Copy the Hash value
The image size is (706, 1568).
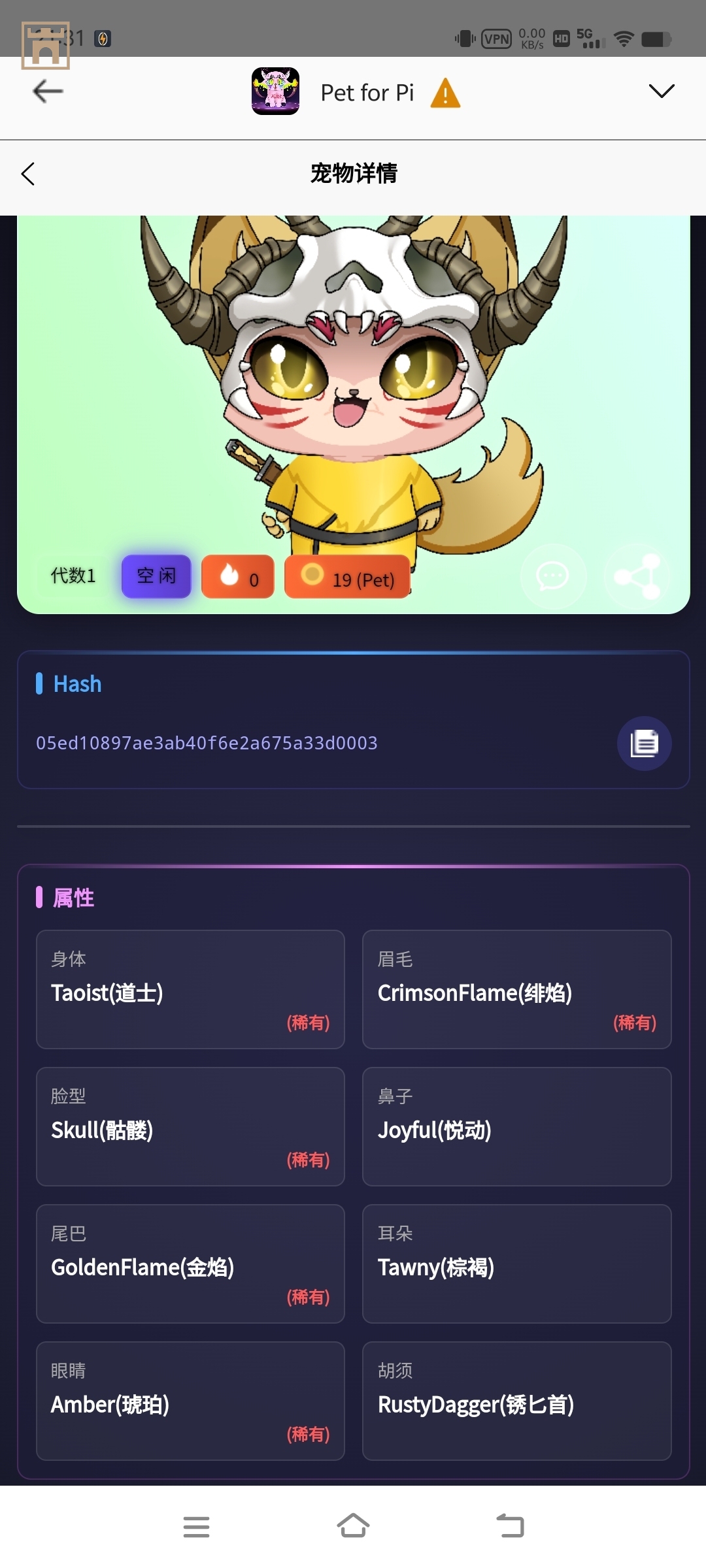pyautogui.click(x=644, y=743)
